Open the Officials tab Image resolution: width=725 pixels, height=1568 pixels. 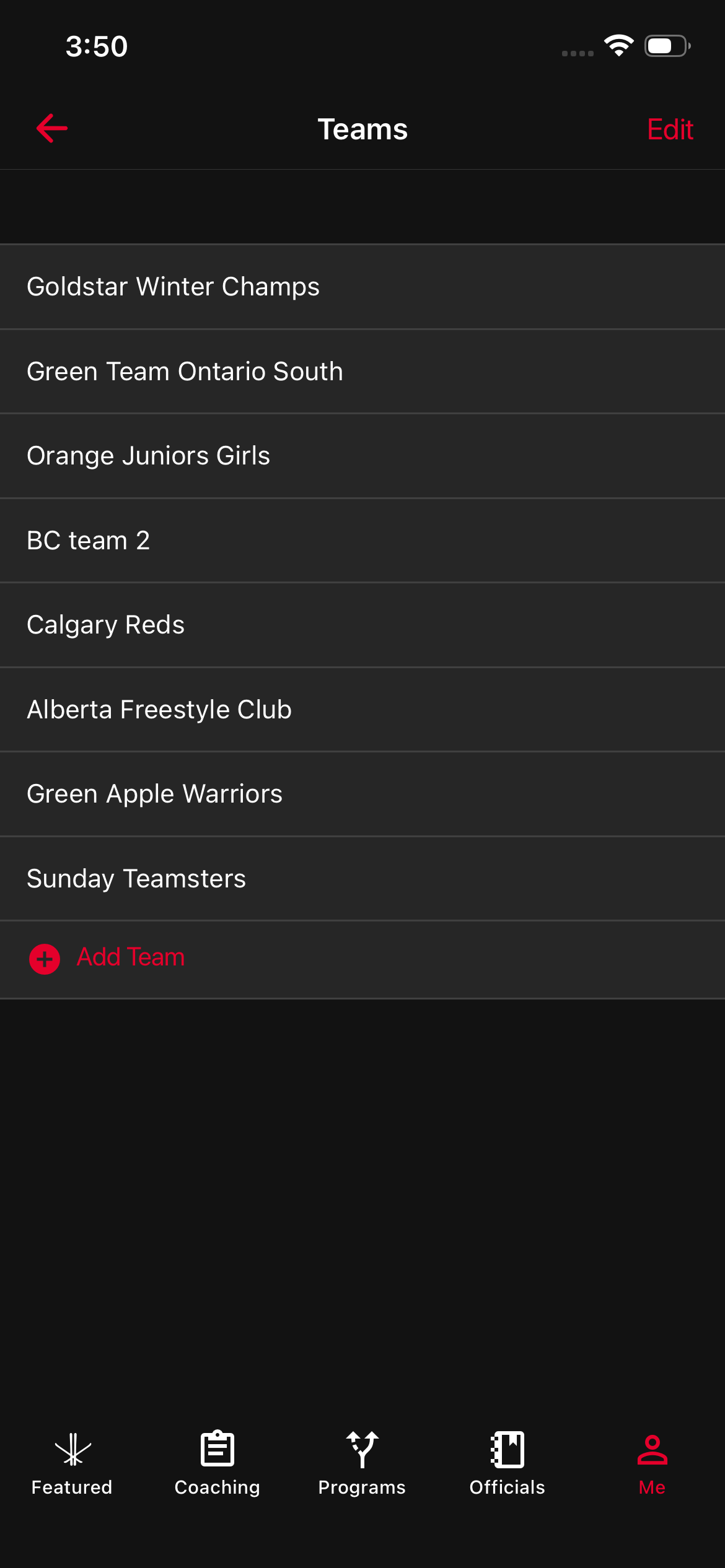(x=507, y=1464)
